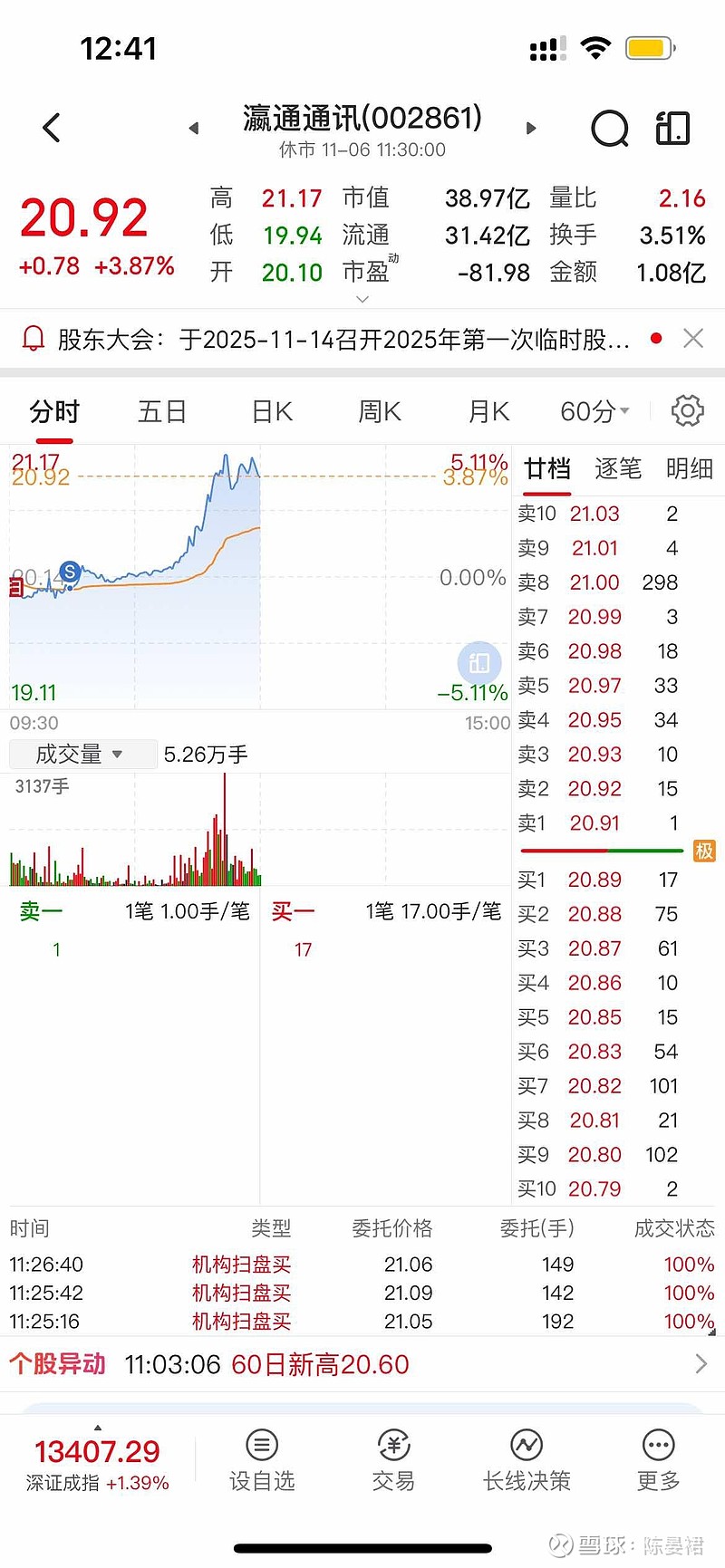Open 个股异动 60日新高 details

pos(362,1364)
